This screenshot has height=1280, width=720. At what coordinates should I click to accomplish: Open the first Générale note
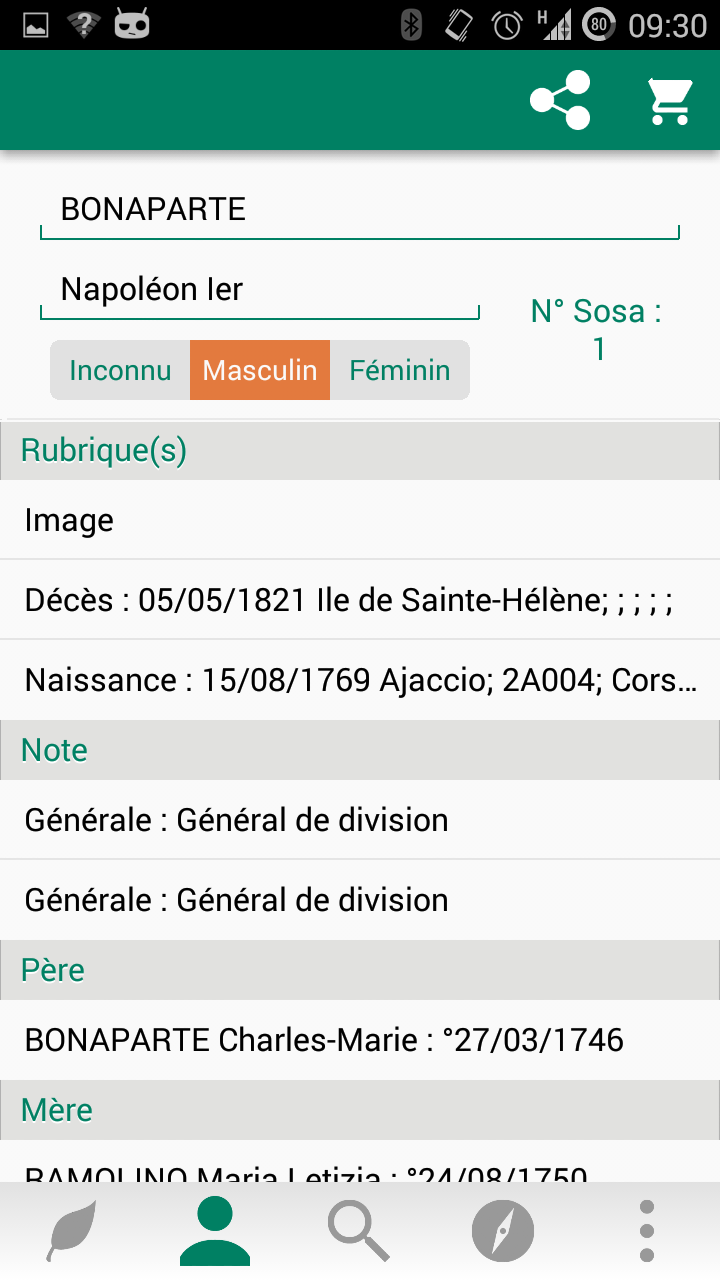(x=360, y=820)
